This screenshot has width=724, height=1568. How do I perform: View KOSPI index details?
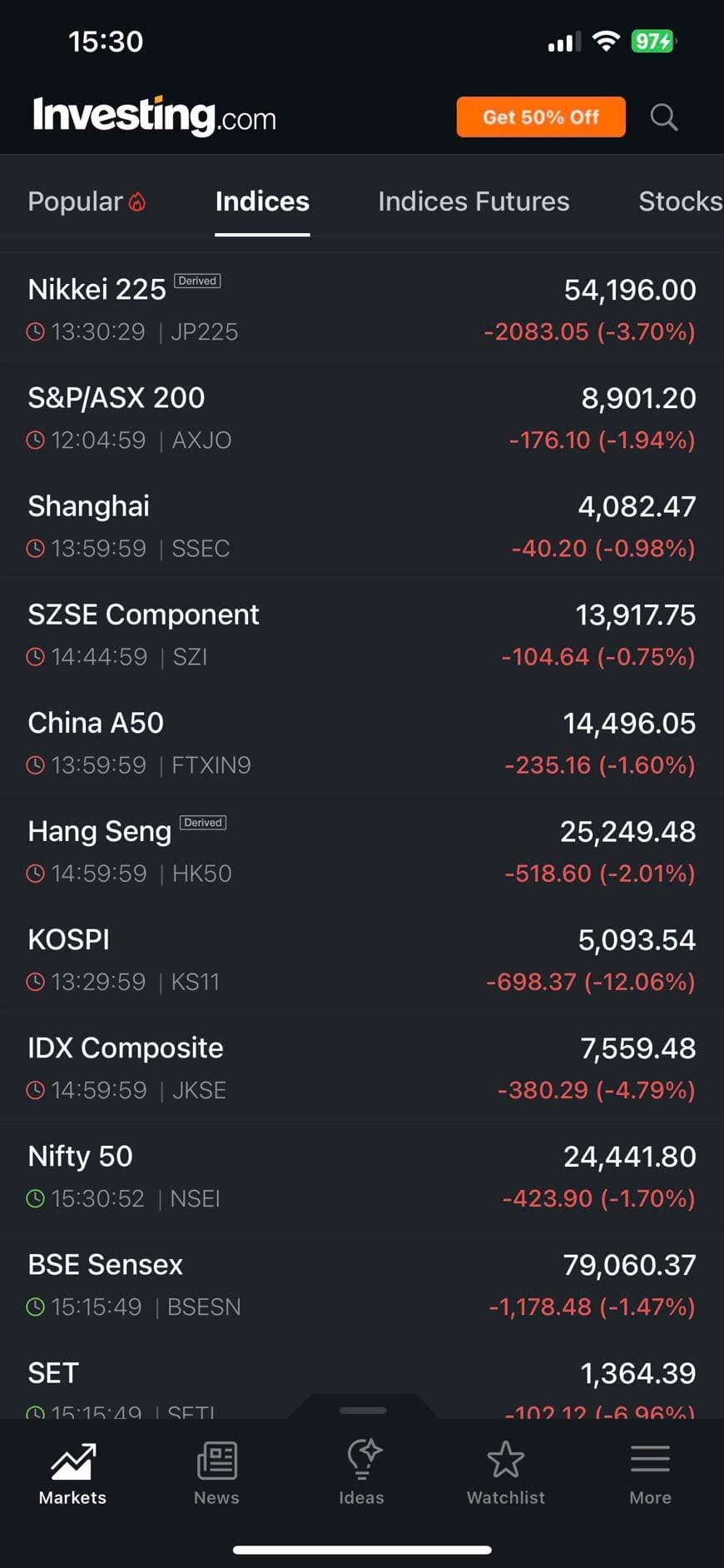[362, 959]
